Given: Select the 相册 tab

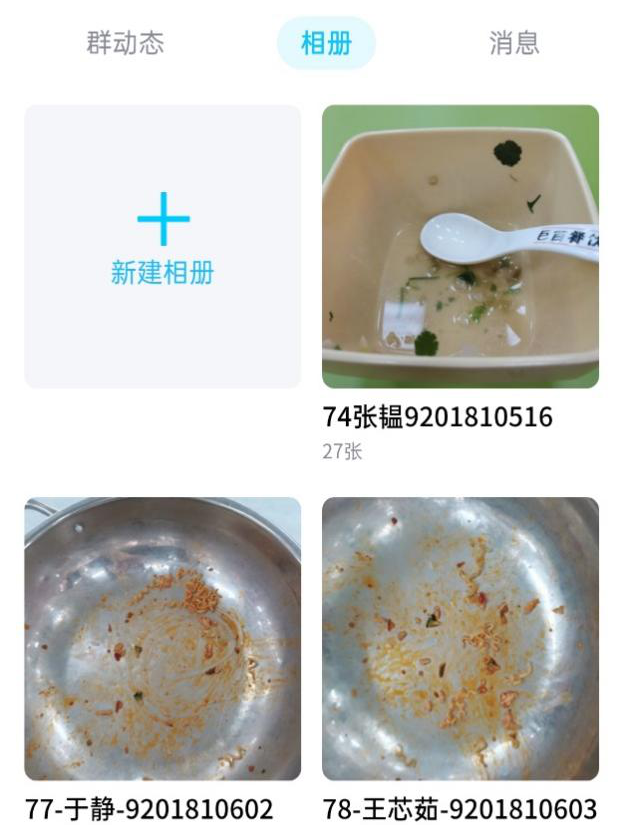Looking at the screenshot, I should coord(326,43).
